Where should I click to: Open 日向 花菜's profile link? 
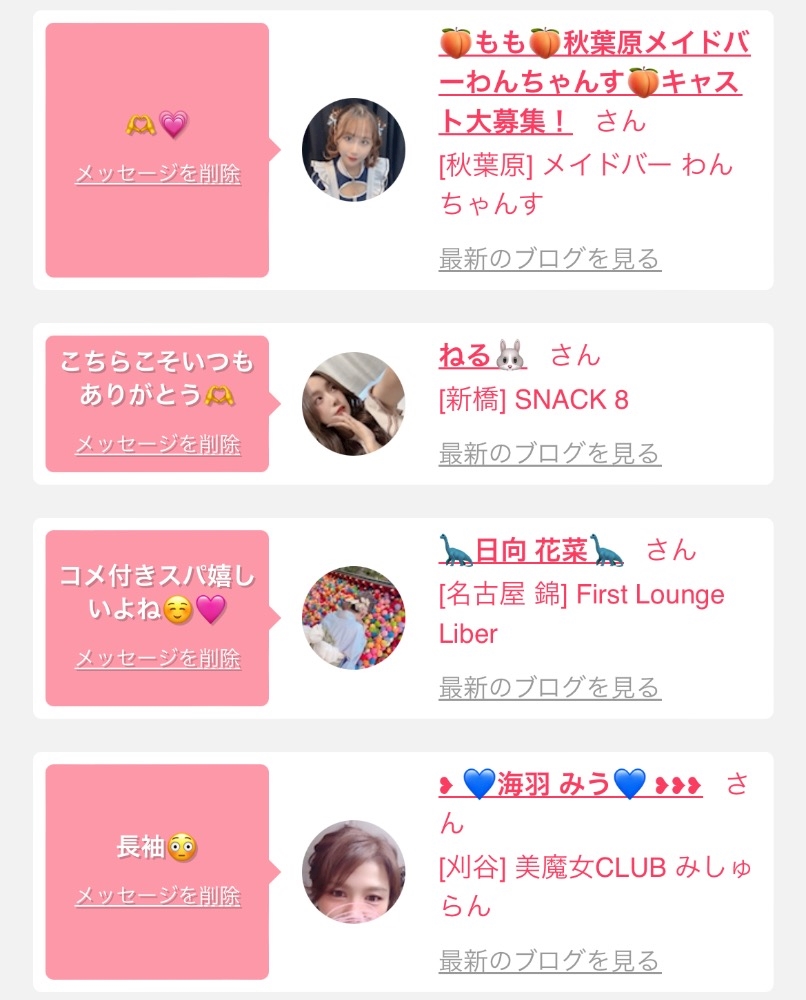[x=531, y=550]
